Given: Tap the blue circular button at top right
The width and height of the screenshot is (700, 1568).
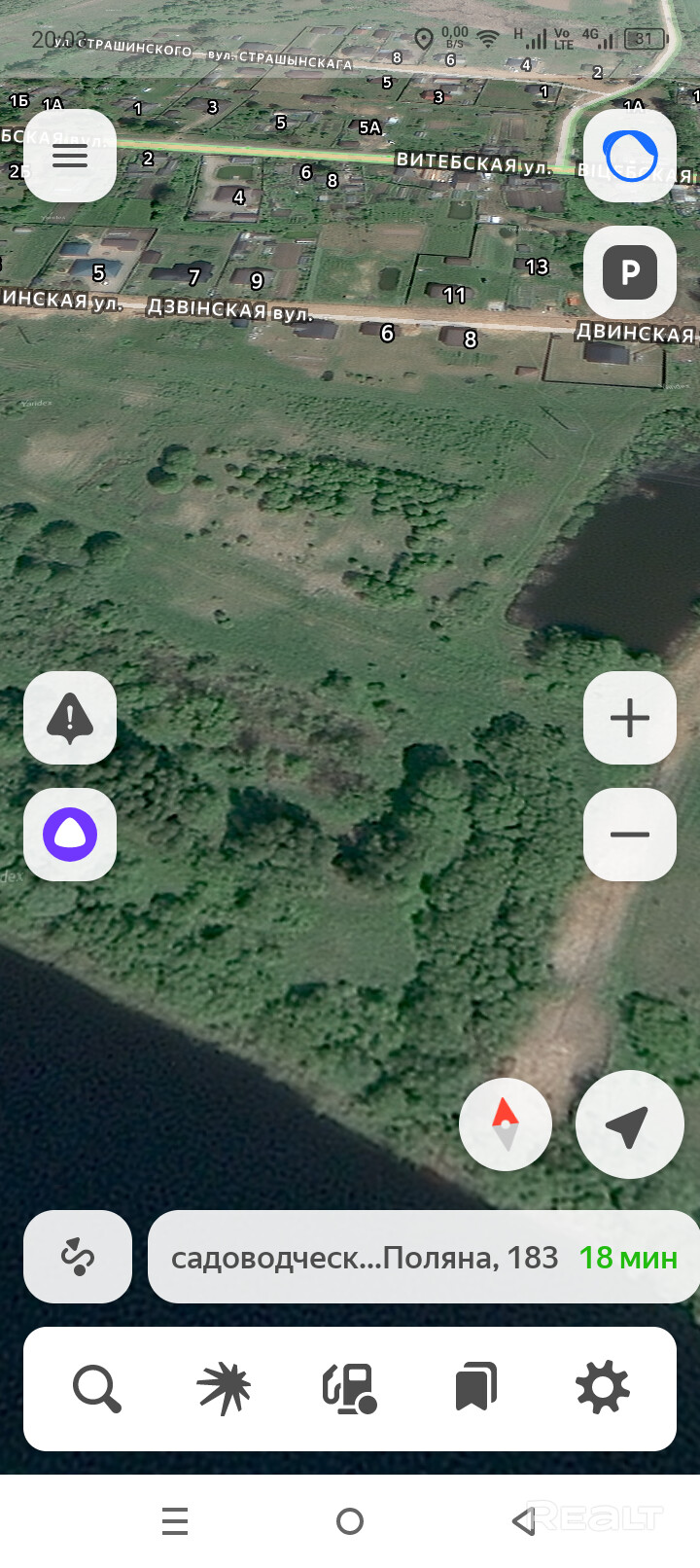Looking at the screenshot, I should coord(629,156).
